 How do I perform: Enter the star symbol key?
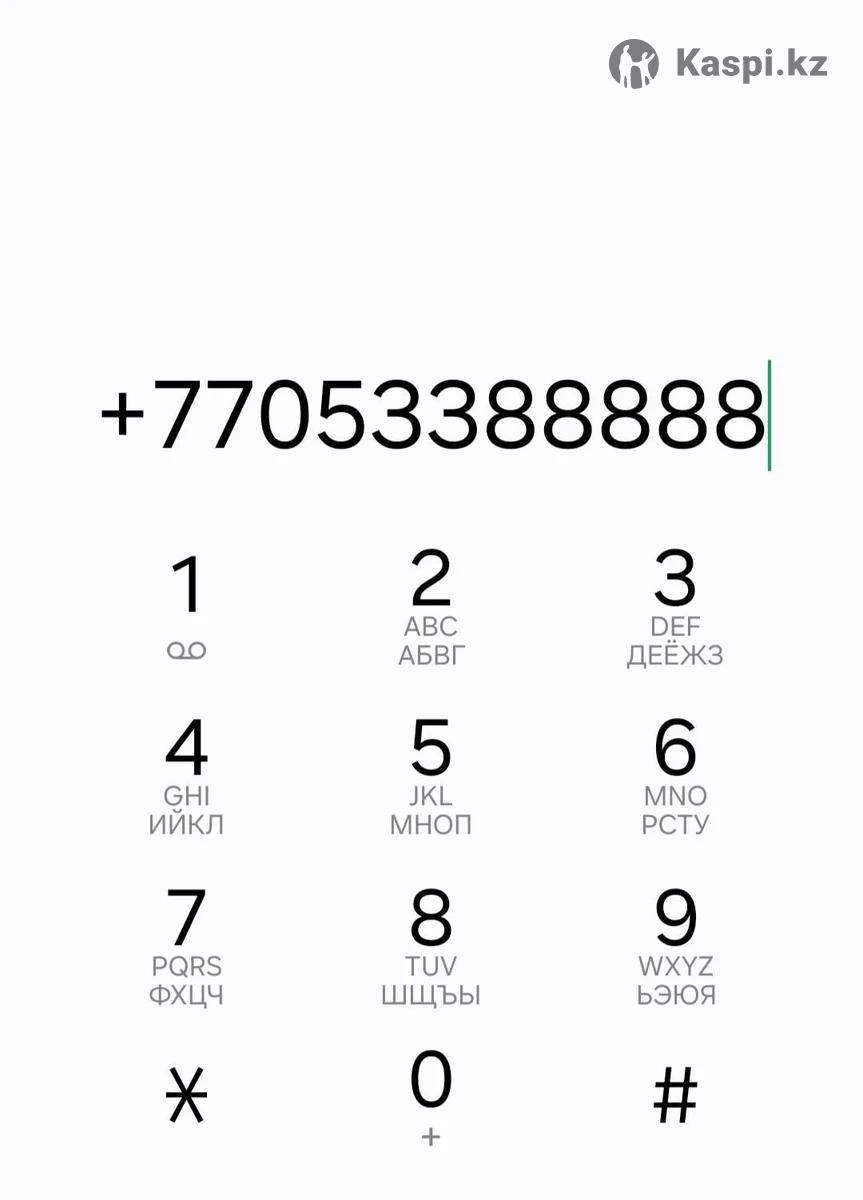tap(187, 1097)
